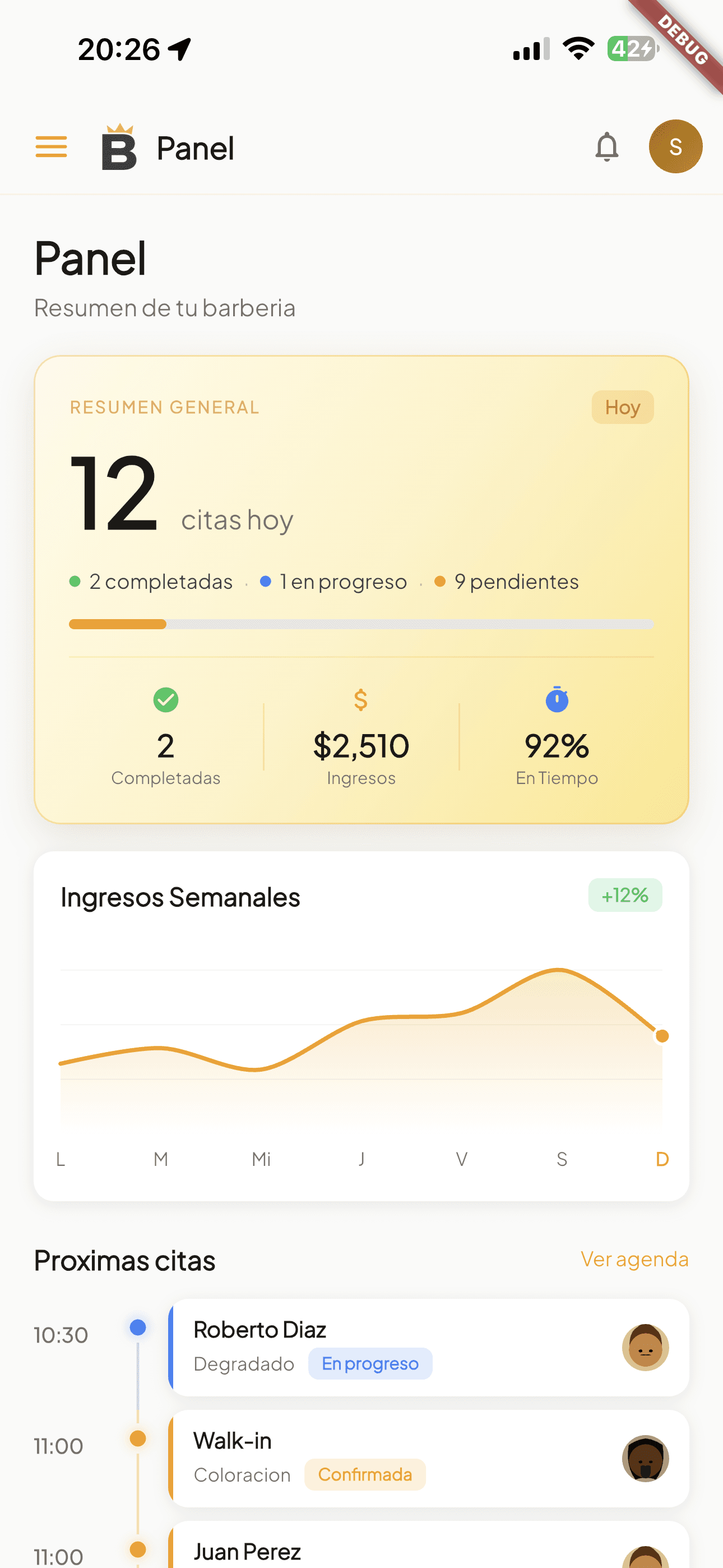Tap the green check Completadas icon
This screenshot has width=723, height=1568.
[165, 700]
